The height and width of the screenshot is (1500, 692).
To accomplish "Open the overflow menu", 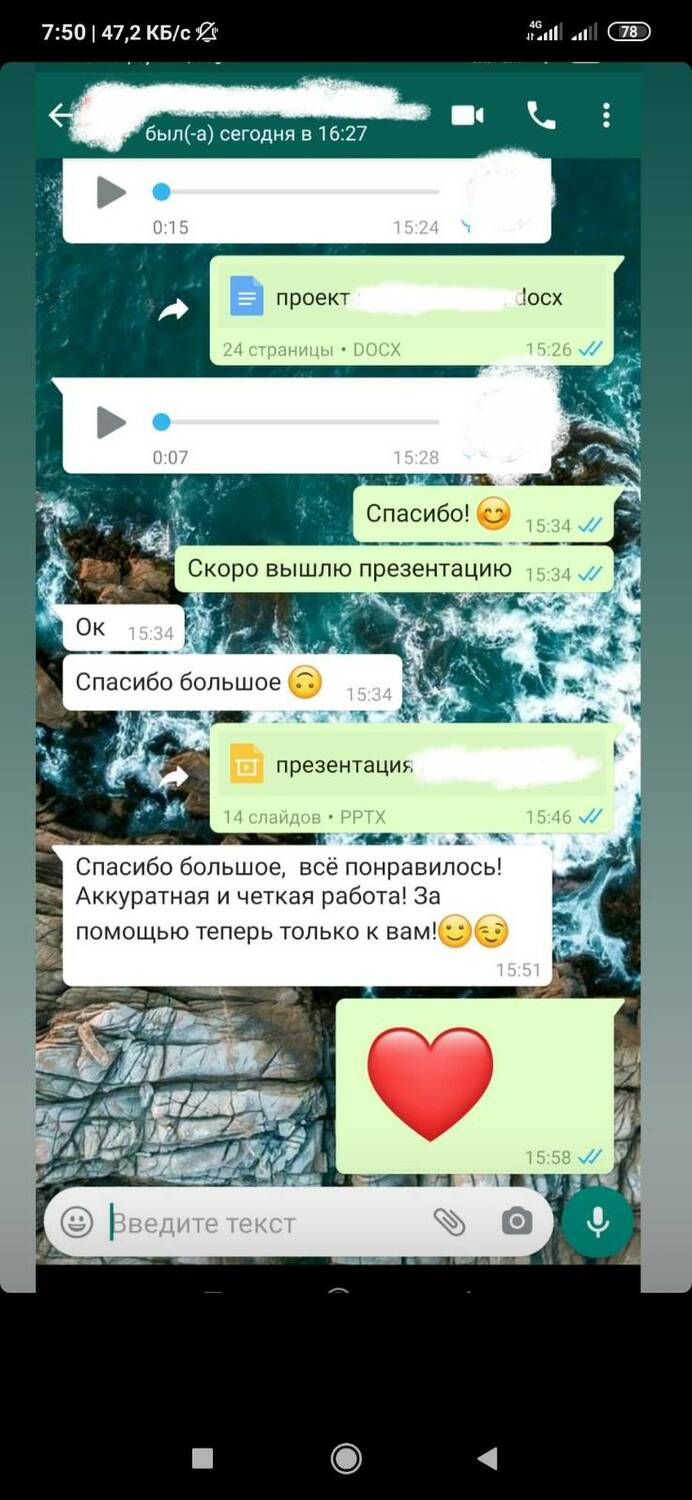I will pos(606,116).
